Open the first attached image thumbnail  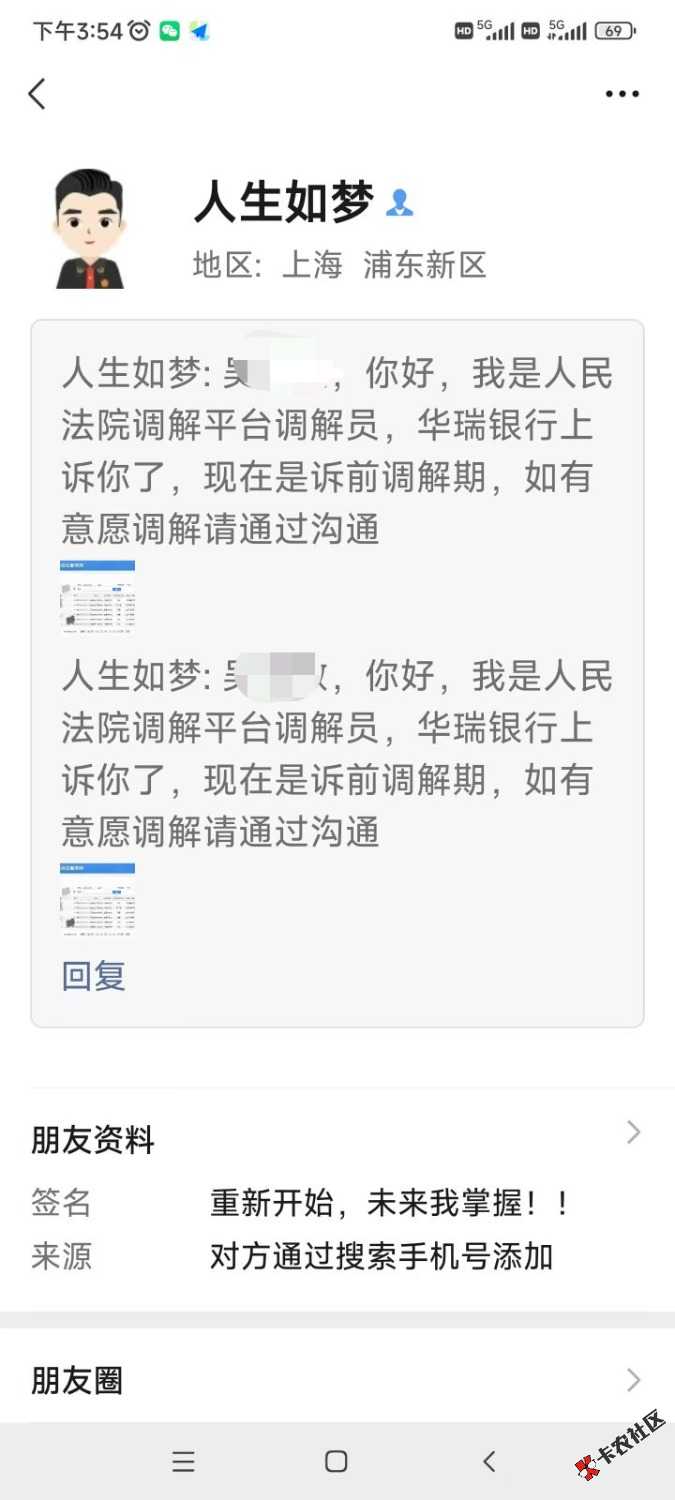click(x=97, y=597)
